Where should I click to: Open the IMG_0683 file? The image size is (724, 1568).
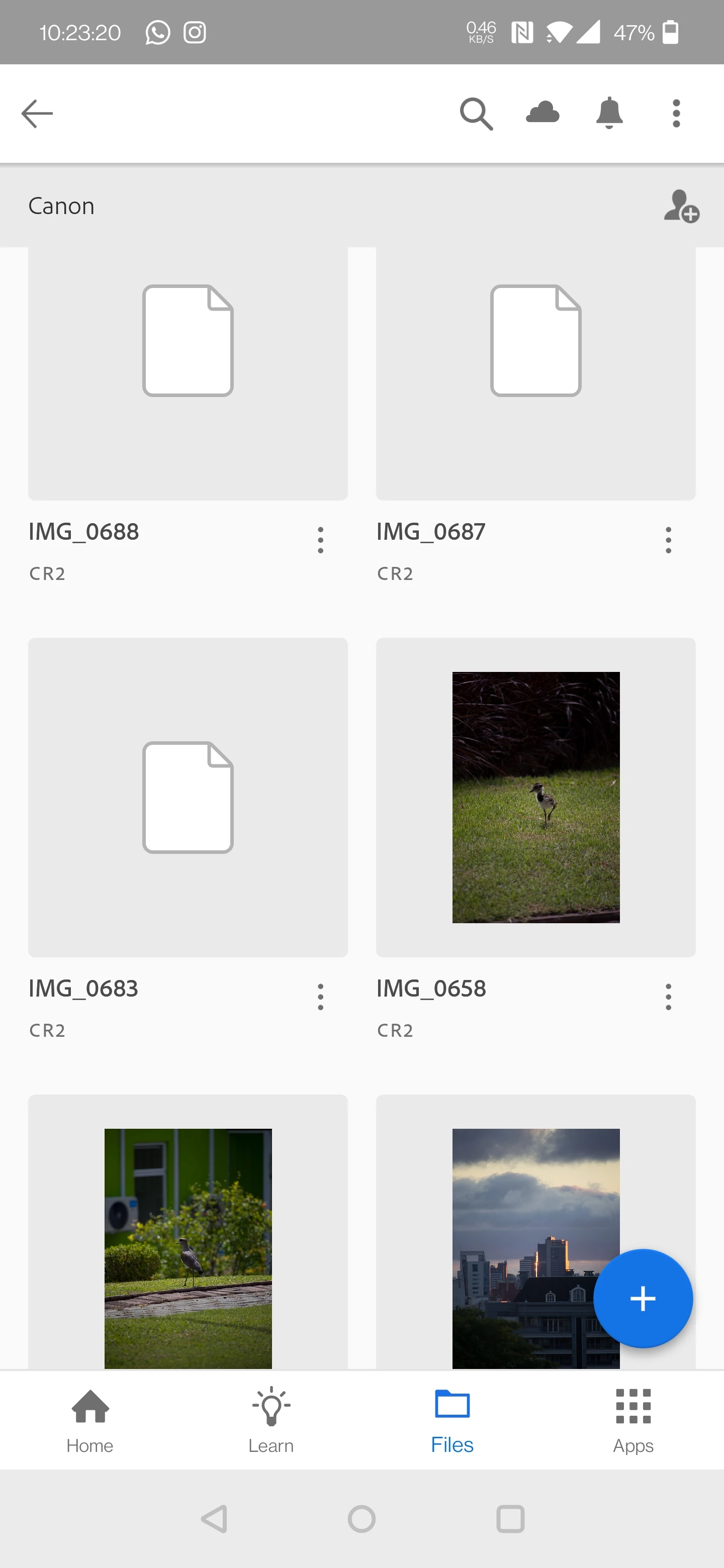[x=188, y=797]
